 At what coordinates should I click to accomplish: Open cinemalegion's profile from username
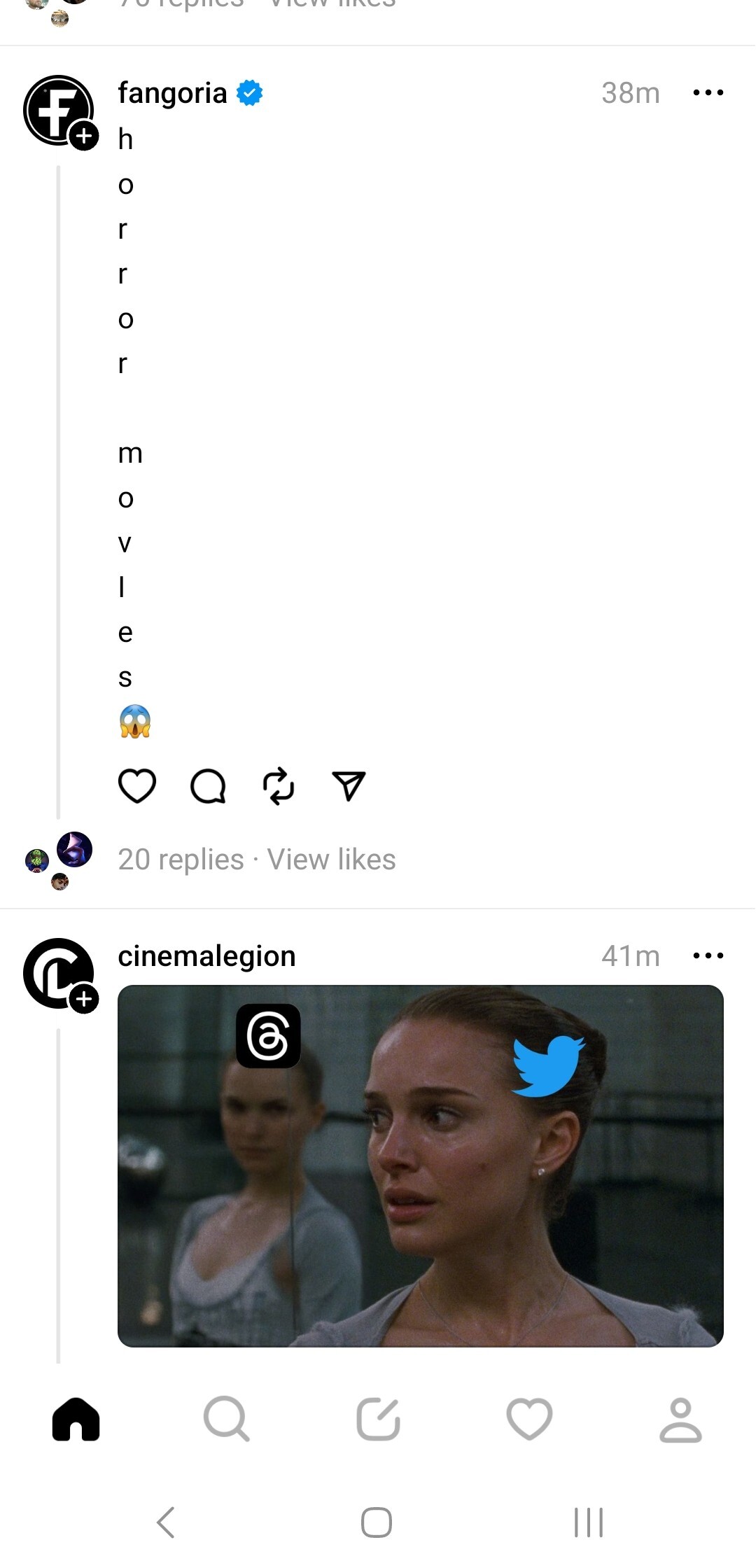coord(206,956)
